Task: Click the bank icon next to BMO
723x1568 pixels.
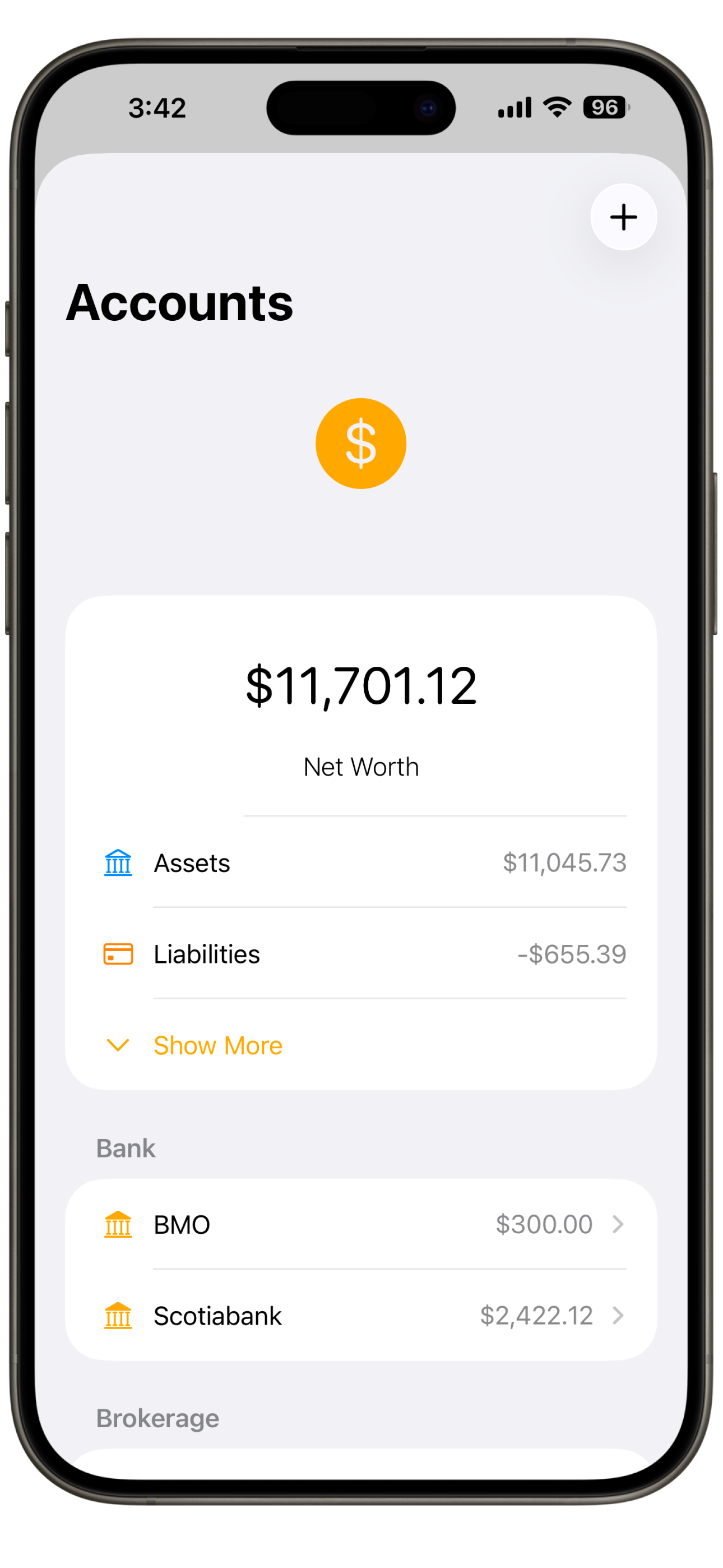Action: pyautogui.click(x=119, y=1225)
